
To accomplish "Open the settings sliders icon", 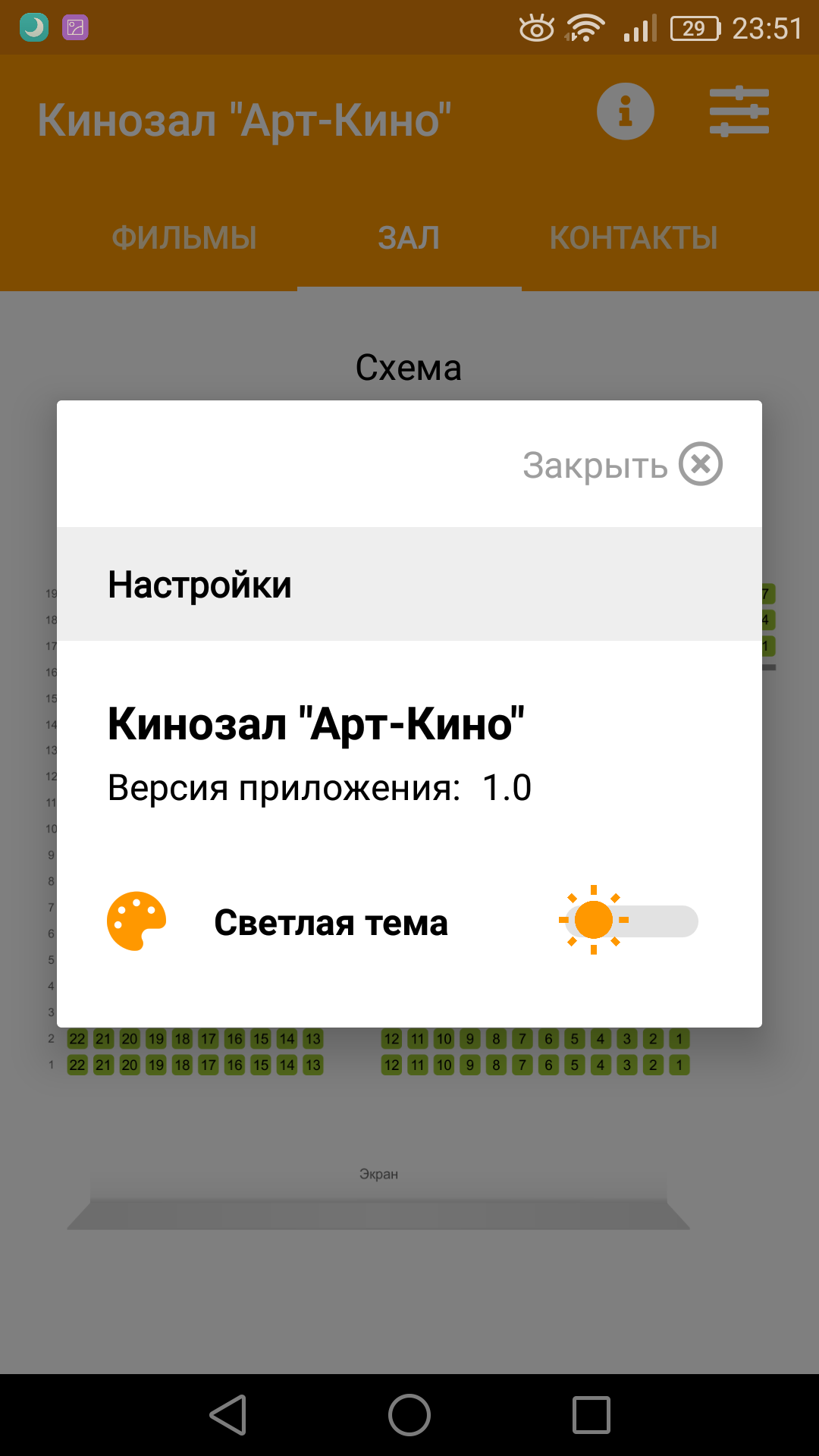I will click(x=739, y=112).
